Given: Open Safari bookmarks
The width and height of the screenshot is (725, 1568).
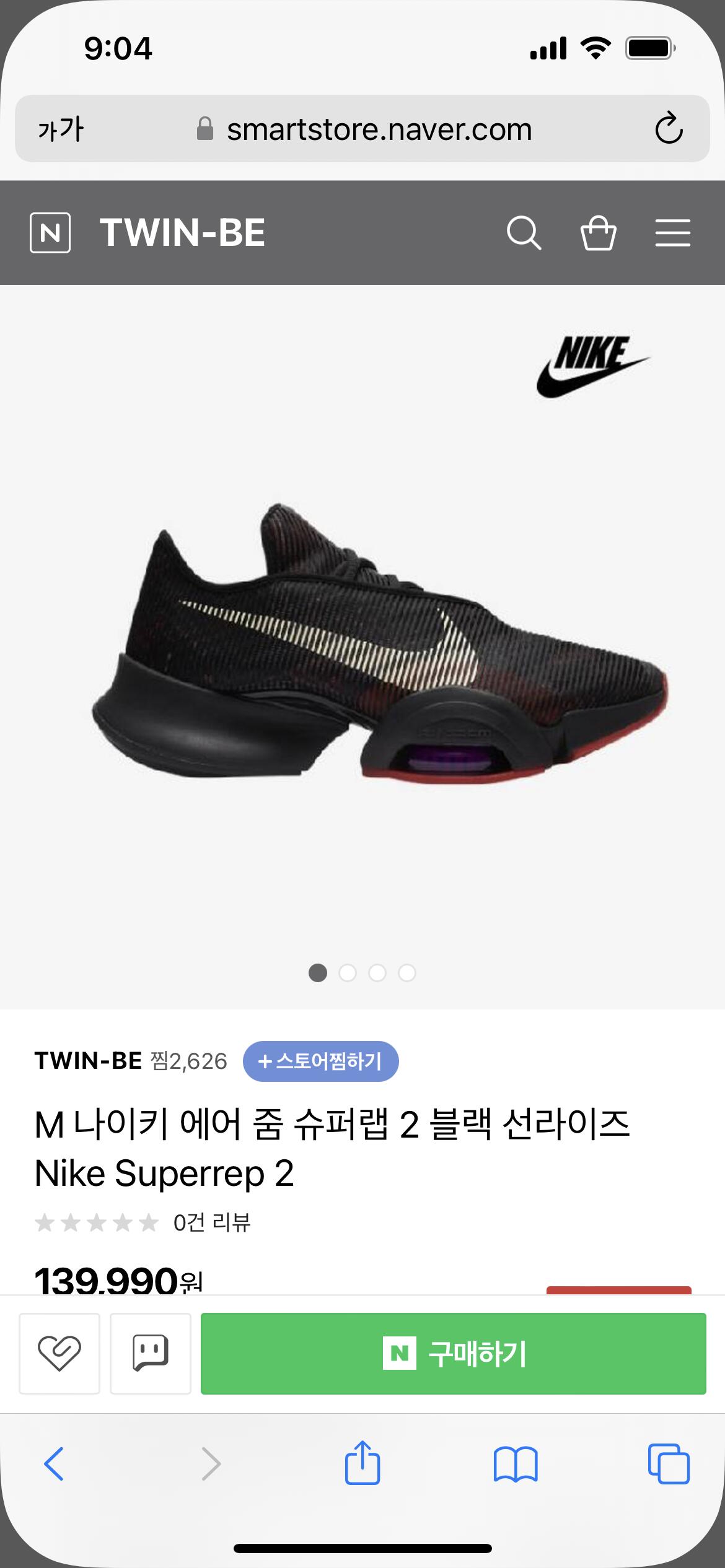Looking at the screenshot, I should pyautogui.click(x=516, y=1464).
